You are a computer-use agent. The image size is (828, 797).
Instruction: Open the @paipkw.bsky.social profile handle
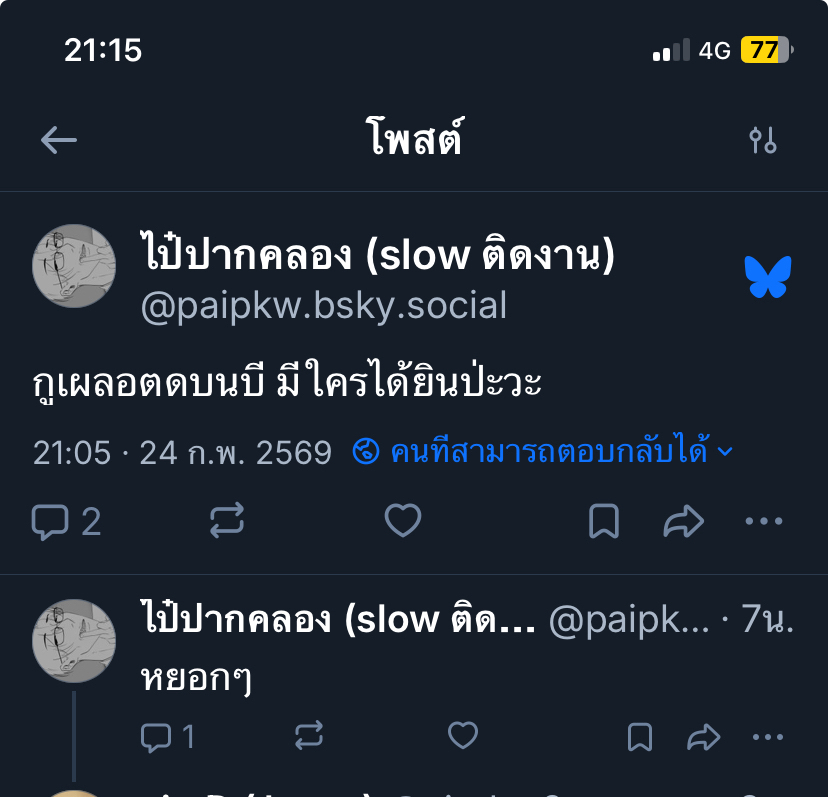pyautogui.click(x=323, y=306)
